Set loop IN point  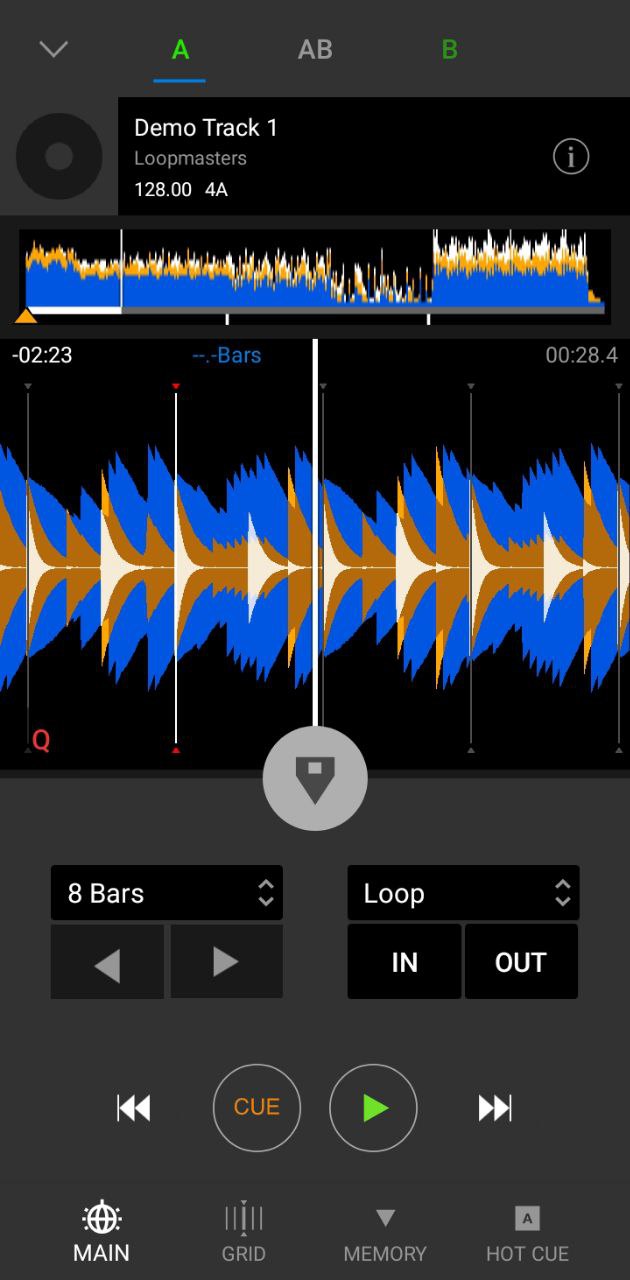(404, 962)
